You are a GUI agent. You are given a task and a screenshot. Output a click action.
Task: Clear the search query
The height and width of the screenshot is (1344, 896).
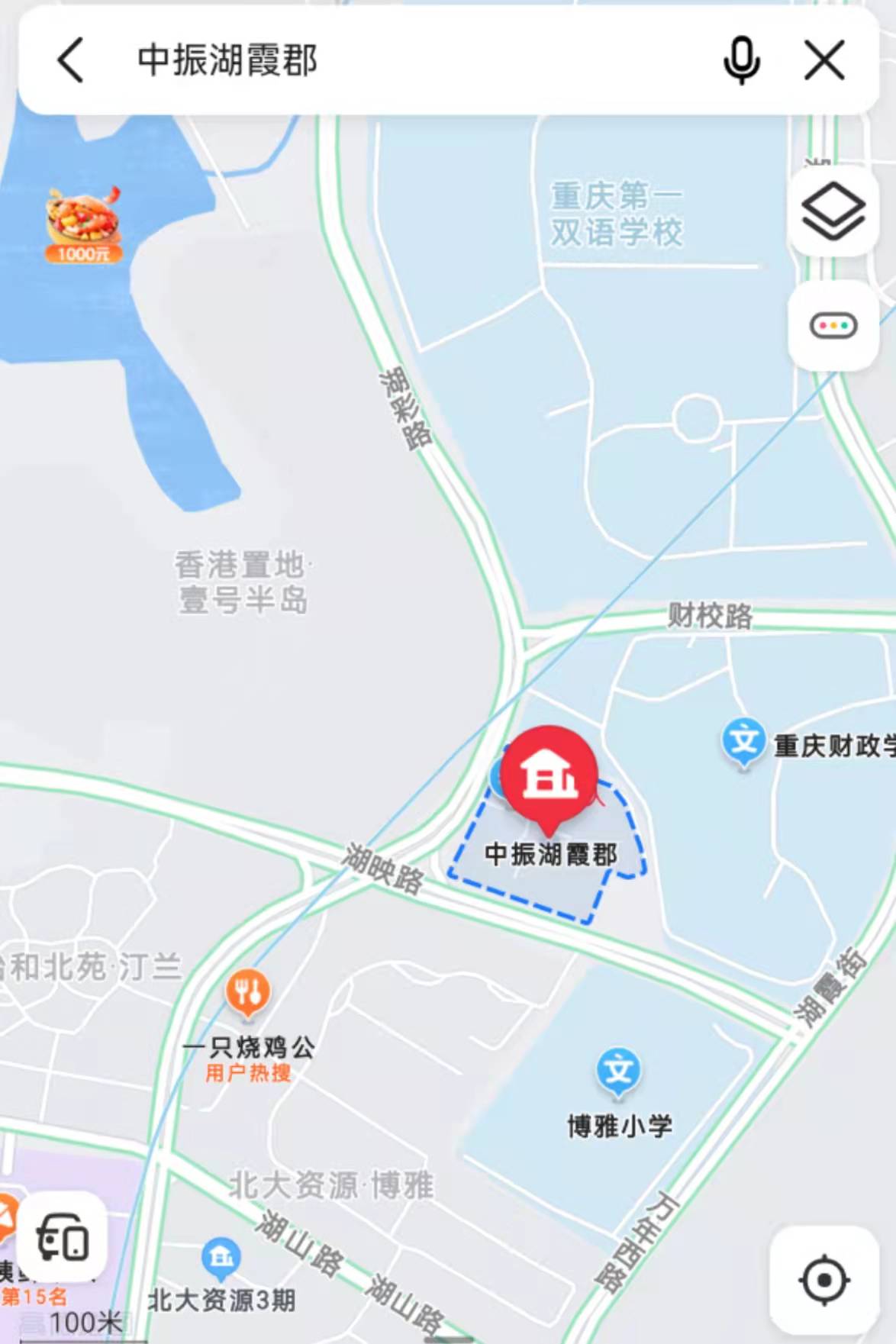click(x=824, y=60)
